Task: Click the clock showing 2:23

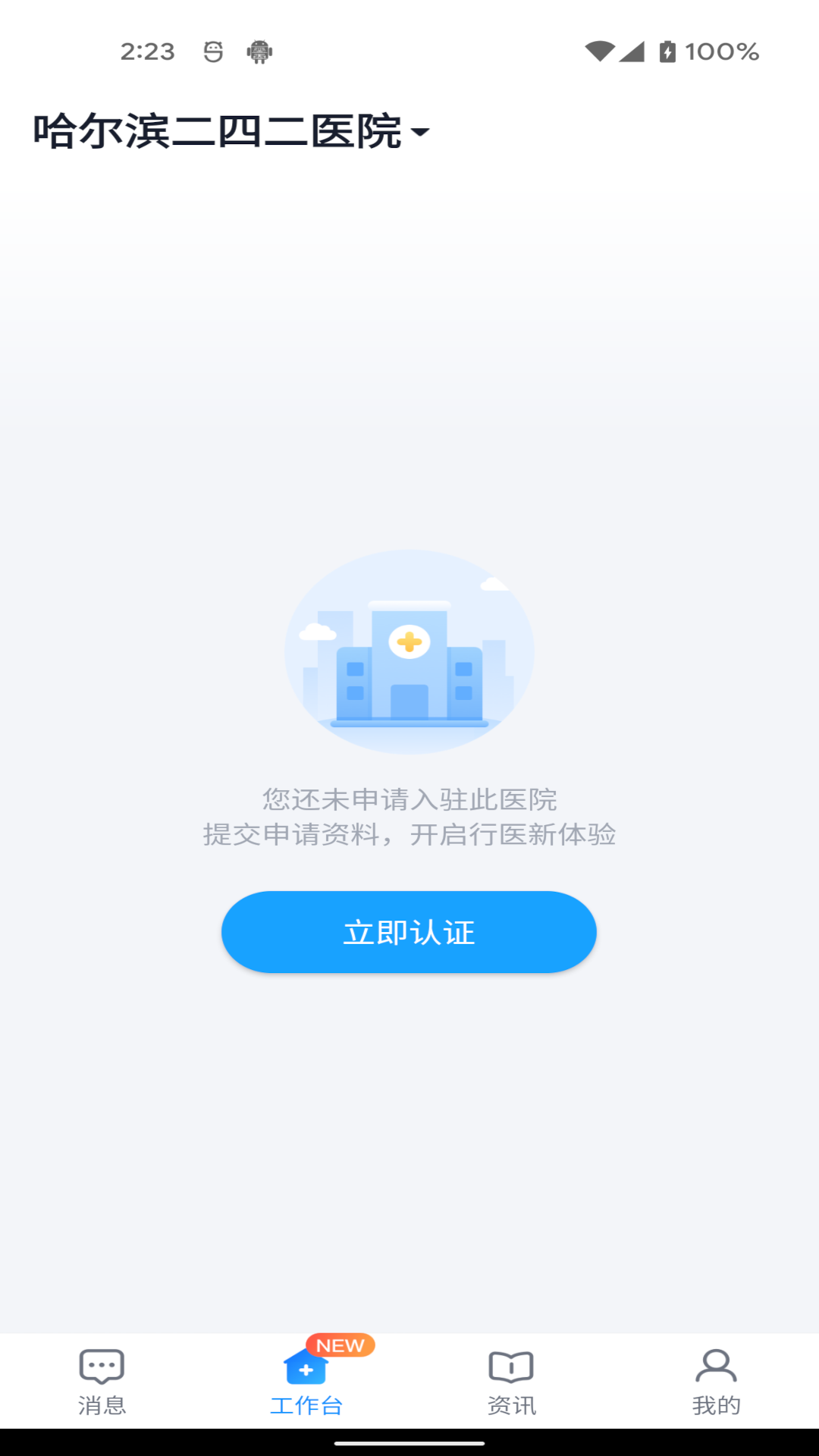Action: coord(148,50)
